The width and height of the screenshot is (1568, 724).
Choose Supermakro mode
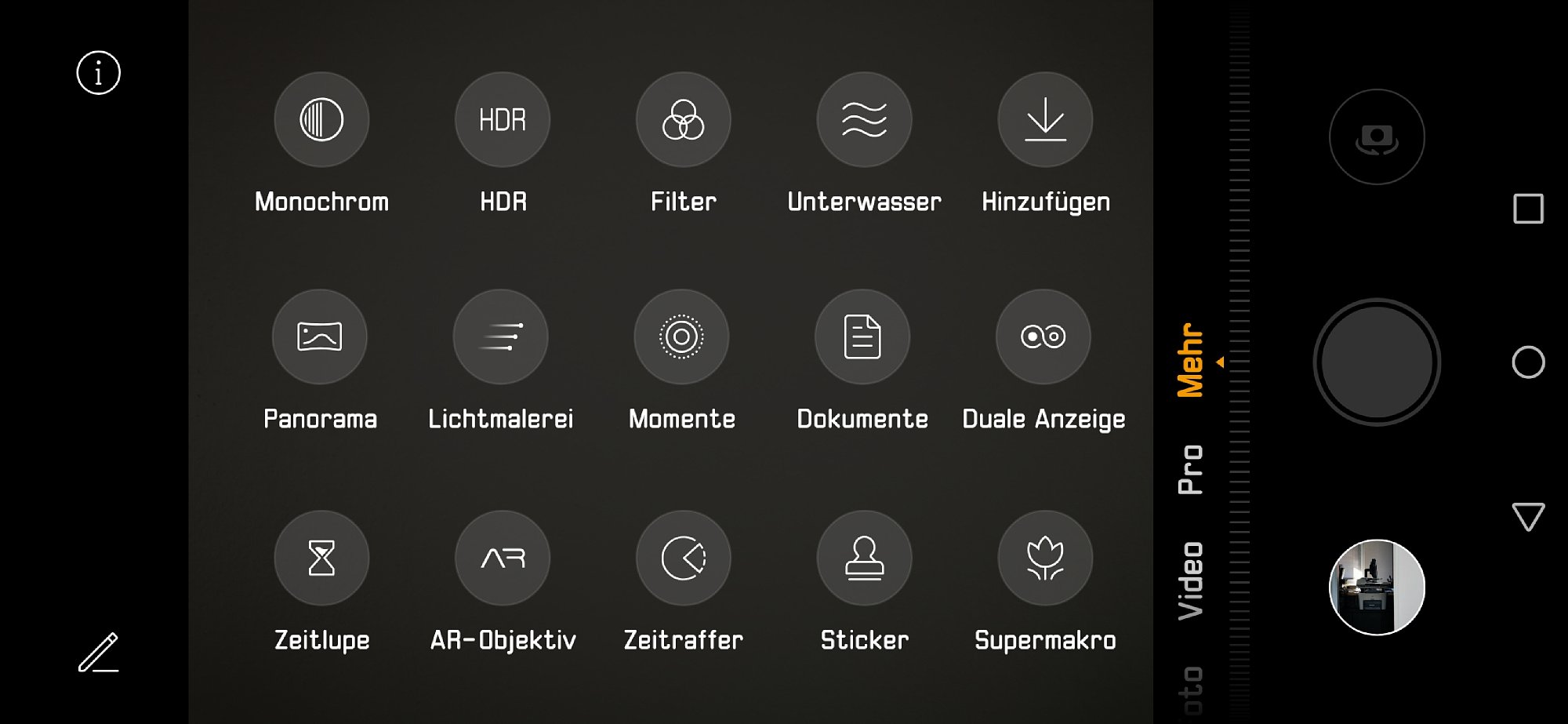[x=1045, y=558]
